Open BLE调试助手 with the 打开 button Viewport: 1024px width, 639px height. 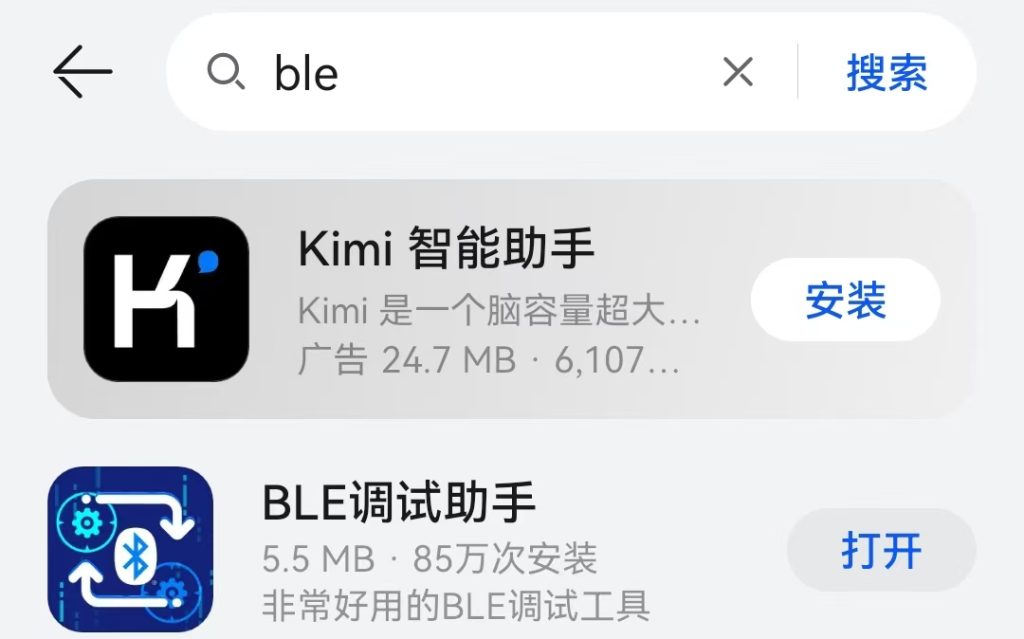[x=880, y=551]
